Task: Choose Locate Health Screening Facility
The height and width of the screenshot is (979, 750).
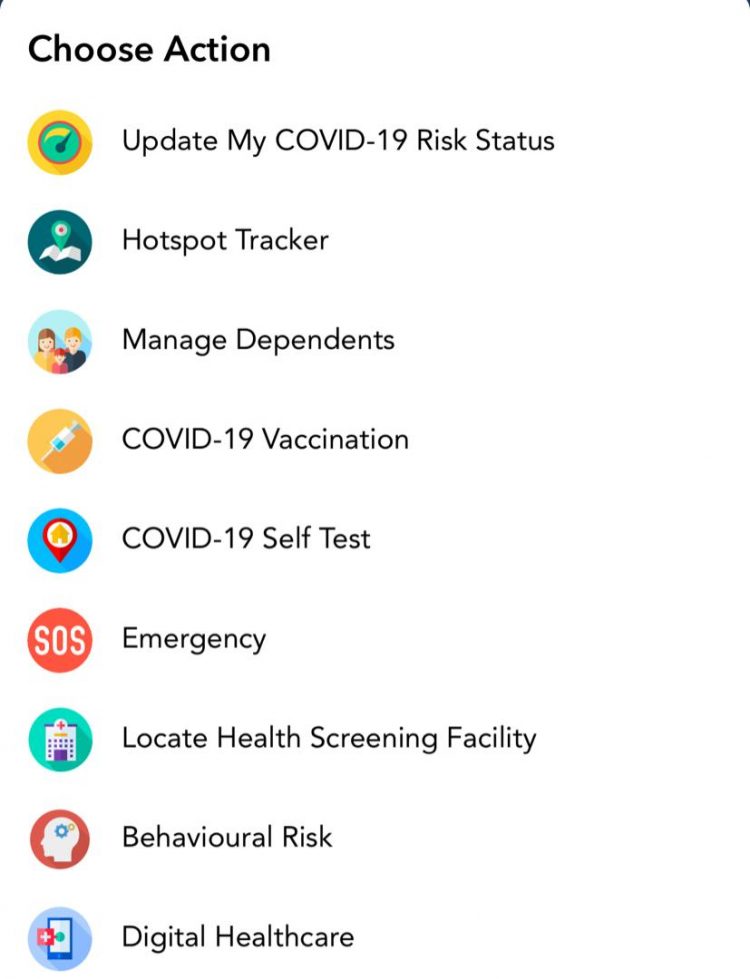Action: pos(329,738)
